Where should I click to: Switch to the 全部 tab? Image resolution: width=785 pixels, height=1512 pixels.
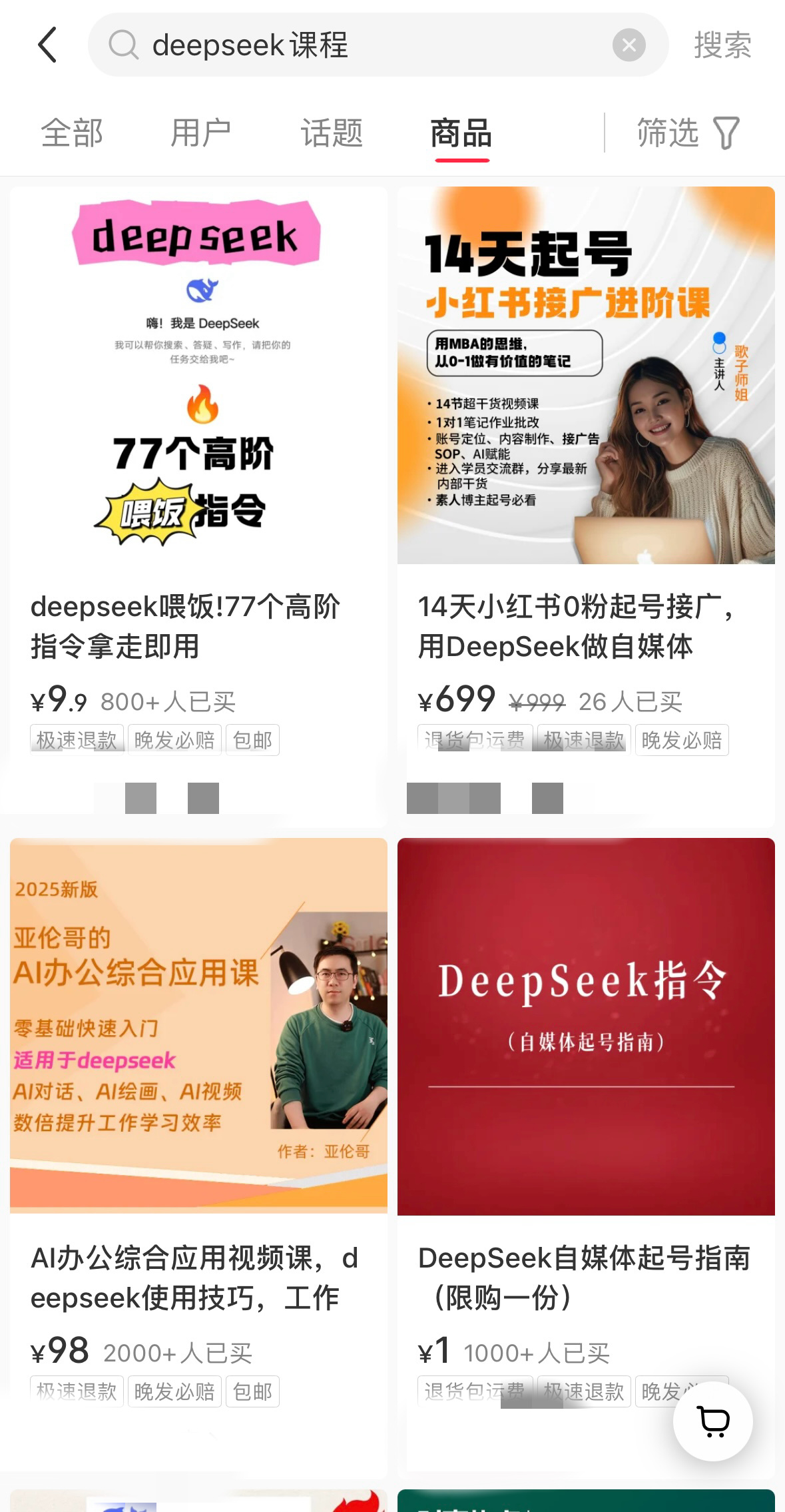coord(72,133)
